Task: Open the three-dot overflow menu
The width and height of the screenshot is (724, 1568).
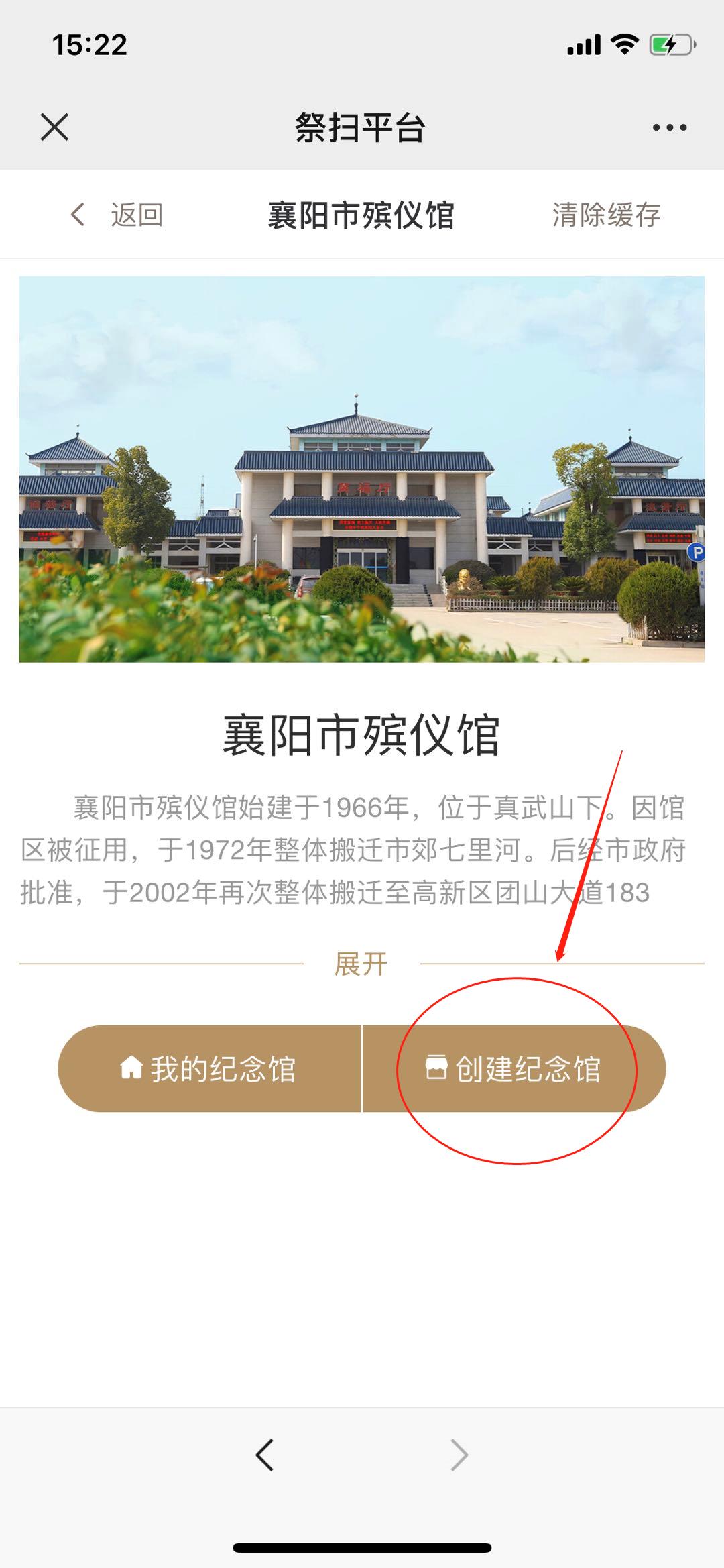Action: (x=669, y=127)
